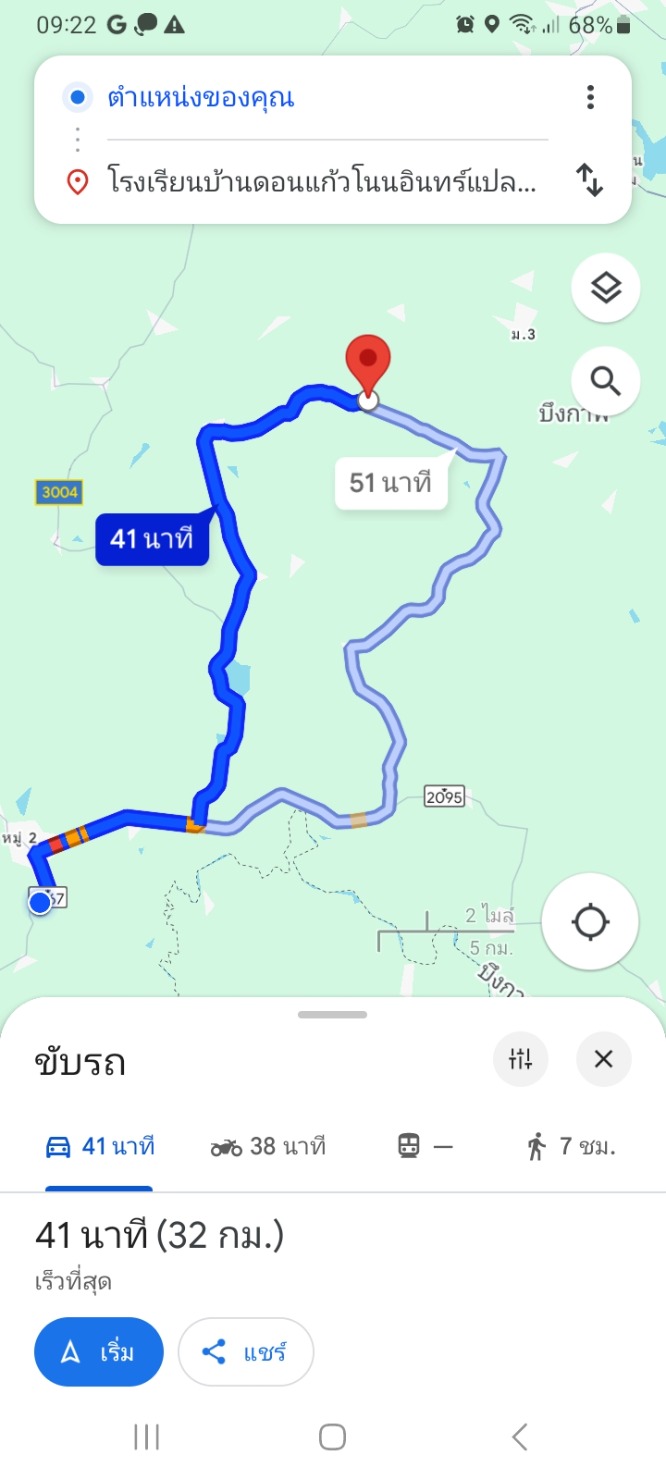Switch to walking tab 7 ชม.
The height and width of the screenshot is (1480, 666).
[x=570, y=1147]
